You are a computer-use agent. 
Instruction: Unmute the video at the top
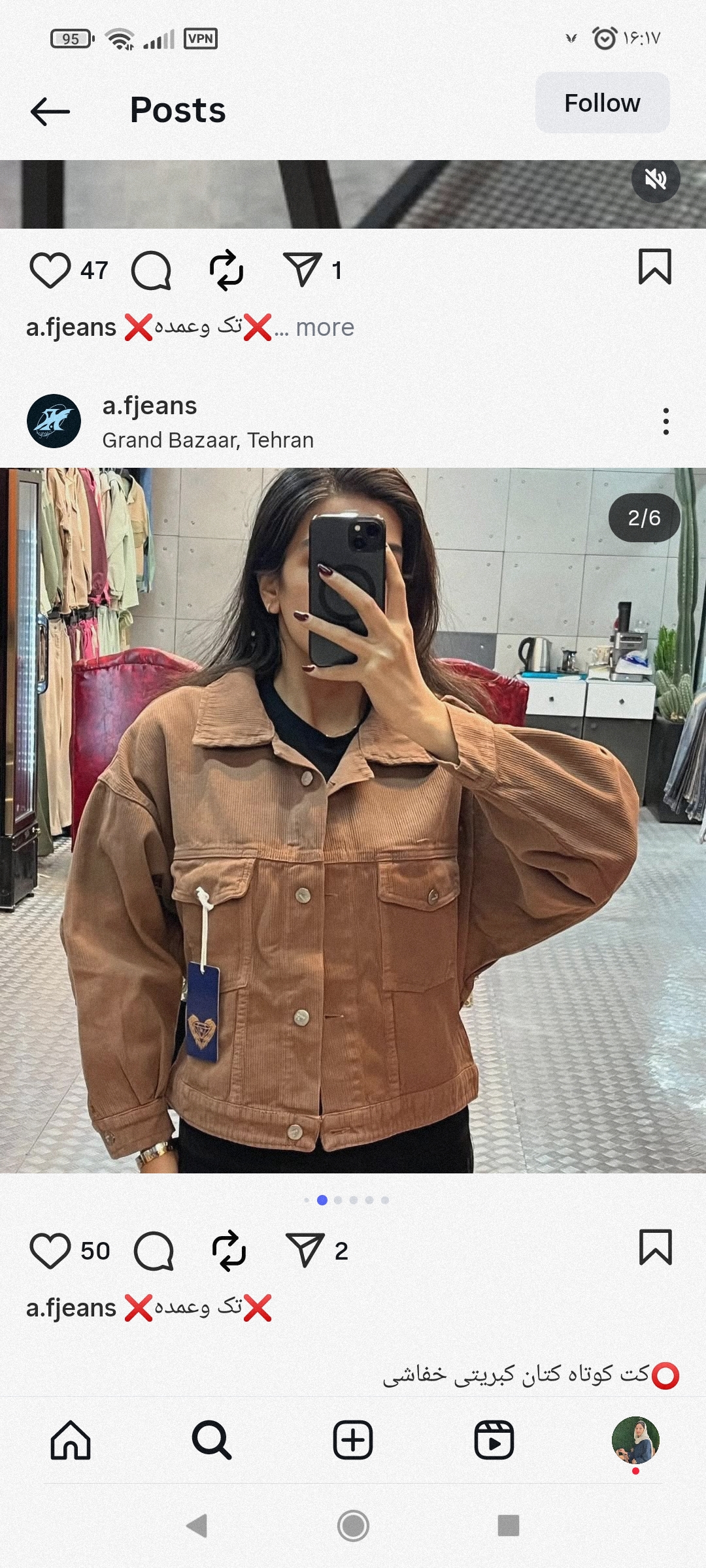[x=656, y=178]
